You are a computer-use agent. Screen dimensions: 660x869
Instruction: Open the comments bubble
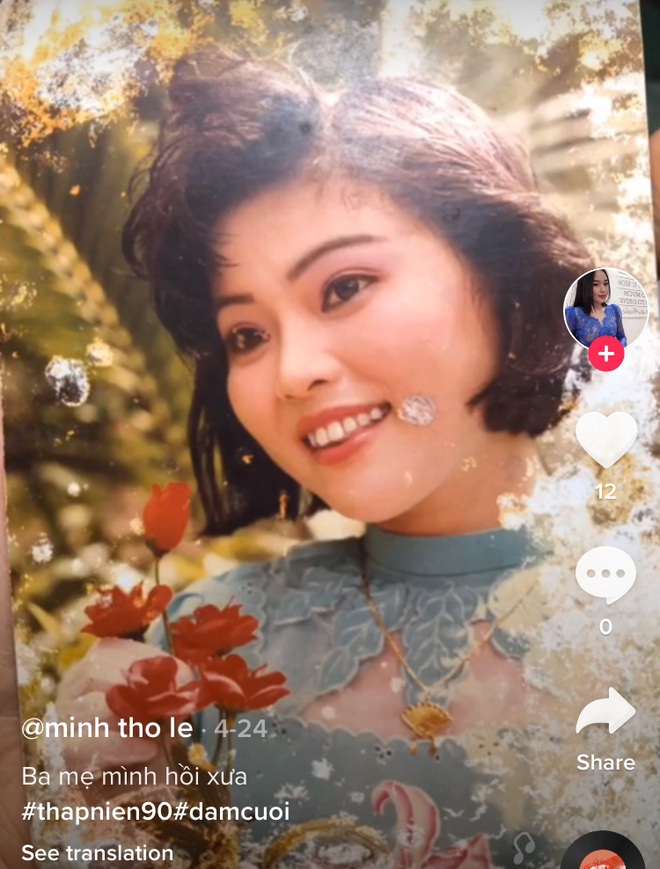pos(606,575)
